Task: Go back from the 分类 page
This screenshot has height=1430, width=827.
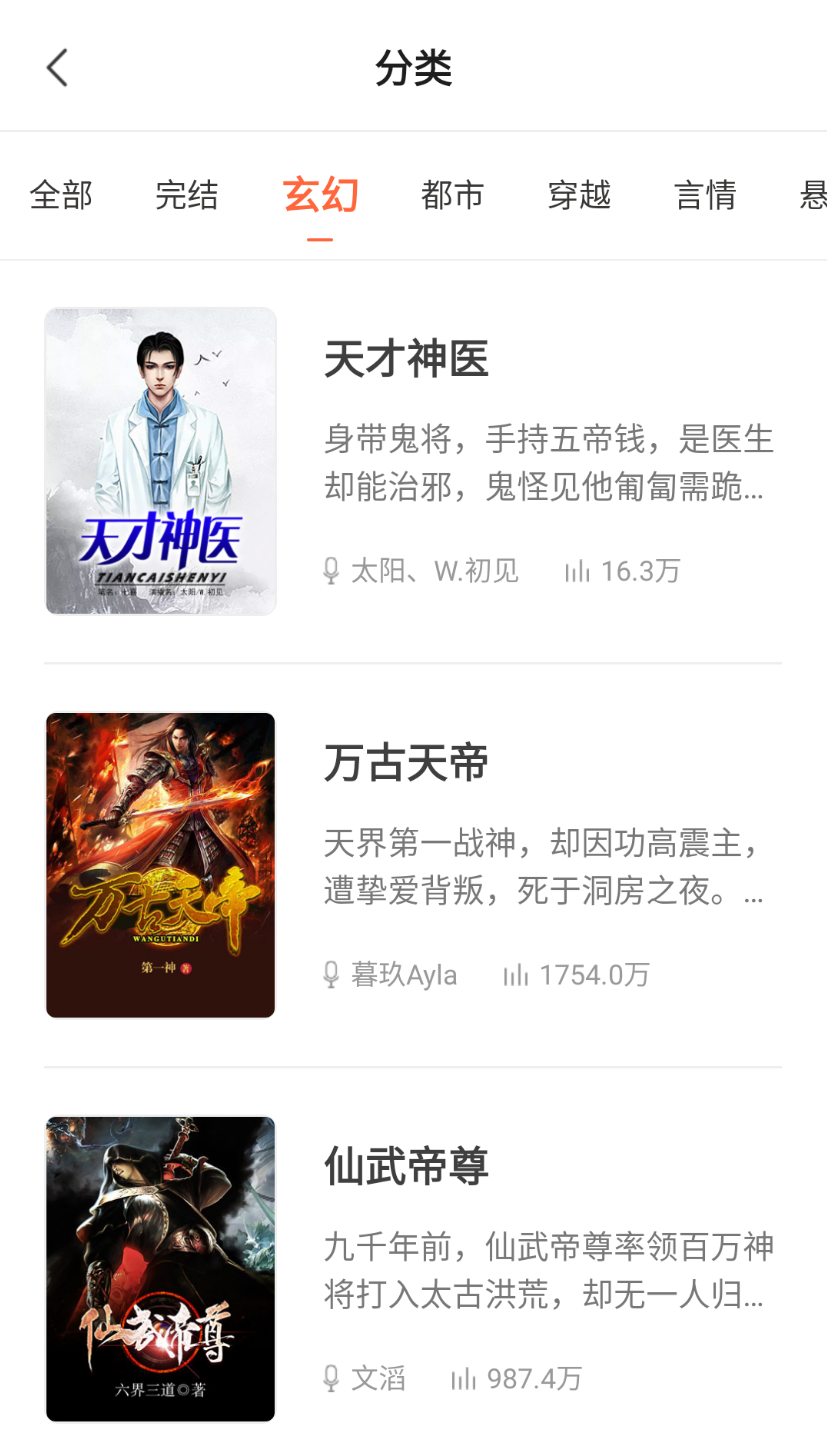Action: (x=57, y=68)
